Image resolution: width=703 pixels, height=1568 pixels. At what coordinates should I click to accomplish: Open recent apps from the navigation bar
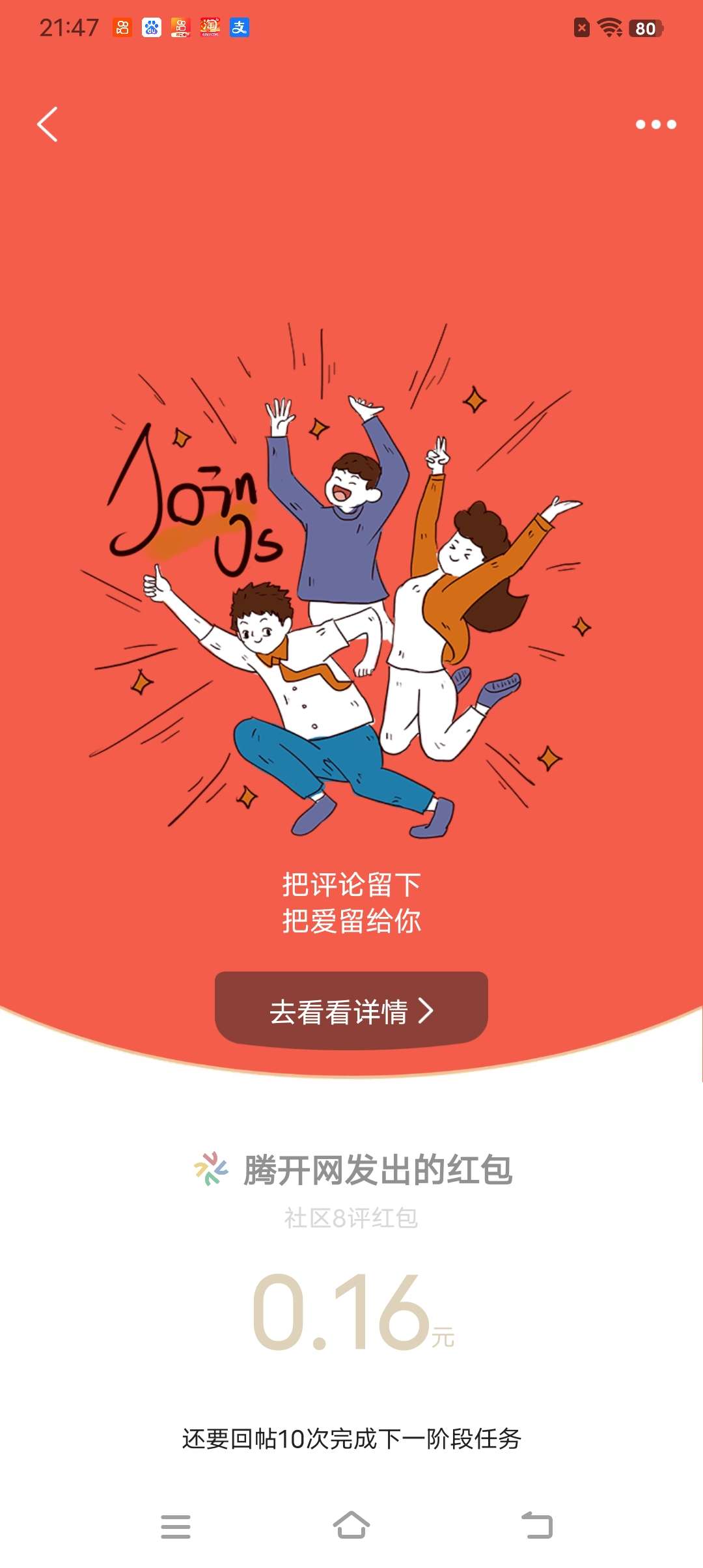[x=176, y=1526]
